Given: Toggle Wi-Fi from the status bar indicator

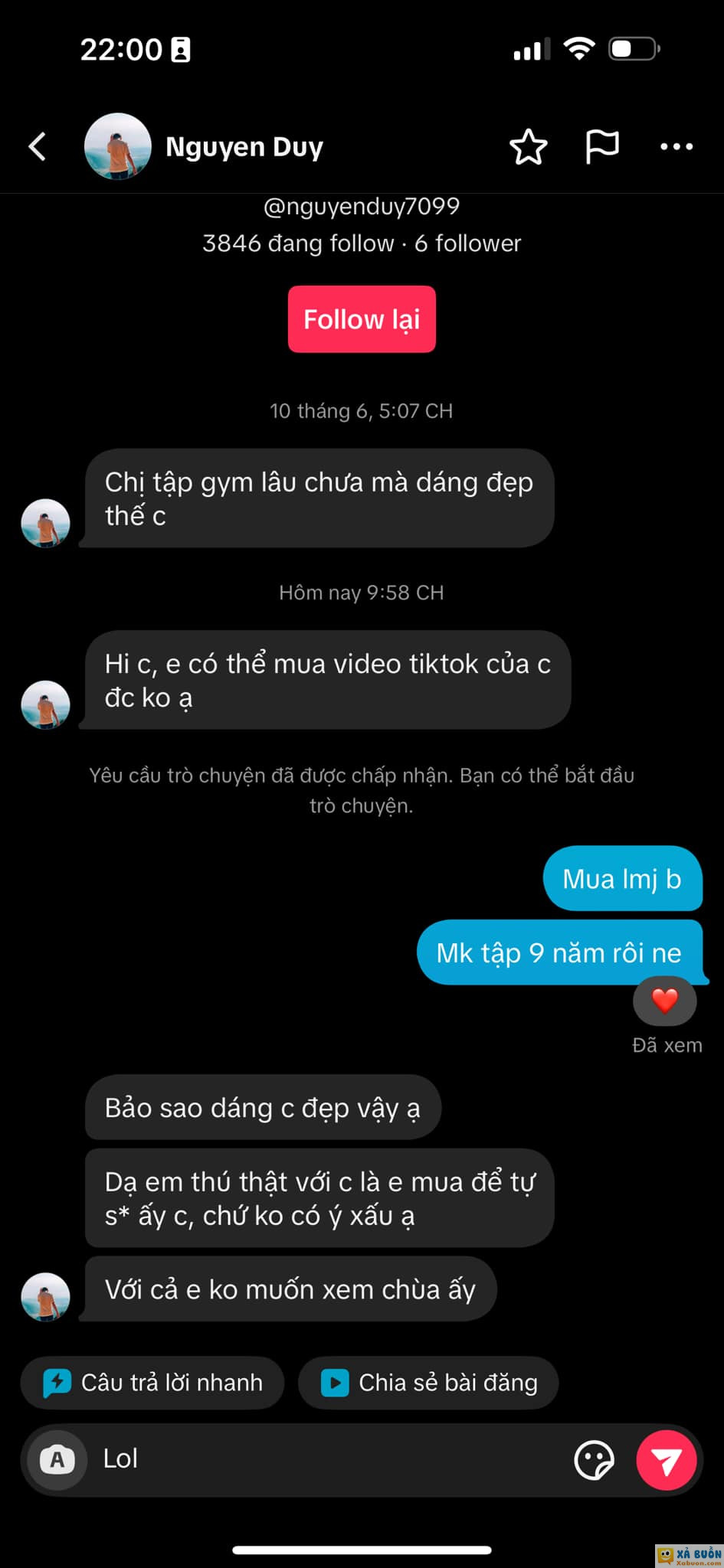Looking at the screenshot, I should [580, 47].
